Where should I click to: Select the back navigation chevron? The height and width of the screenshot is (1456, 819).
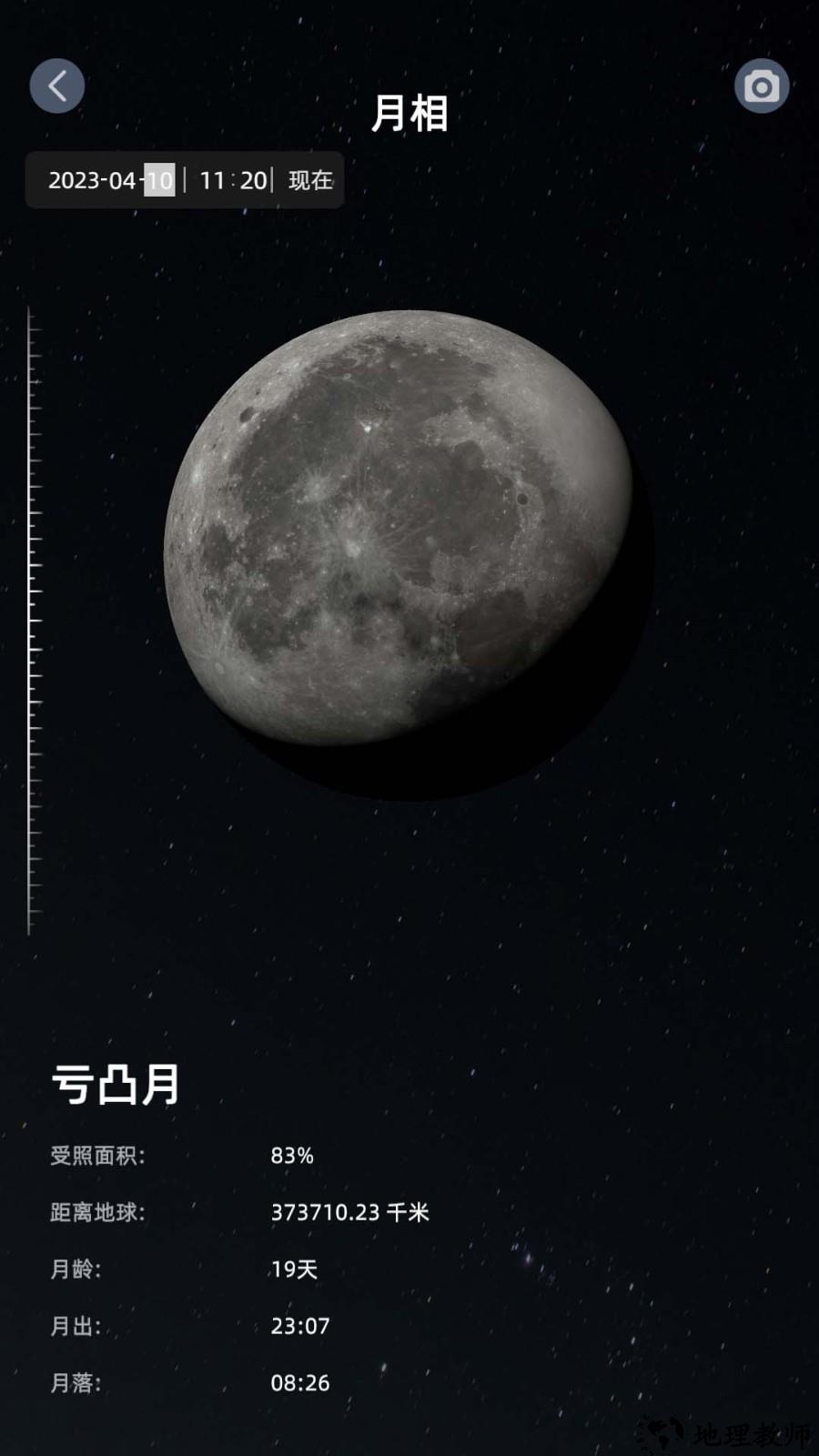click(x=56, y=85)
